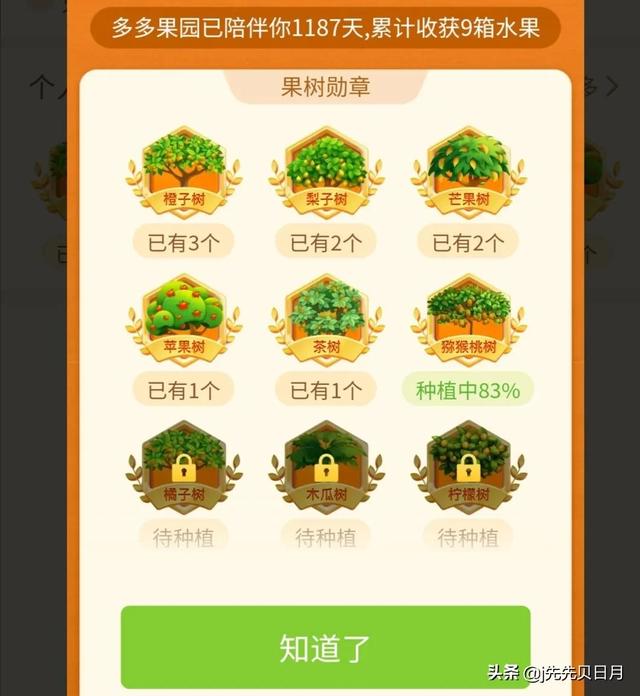The height and width of the screenshot is (696, 640).
Task: Select the 苹果树 medal
Action: (x=184, y=320)
